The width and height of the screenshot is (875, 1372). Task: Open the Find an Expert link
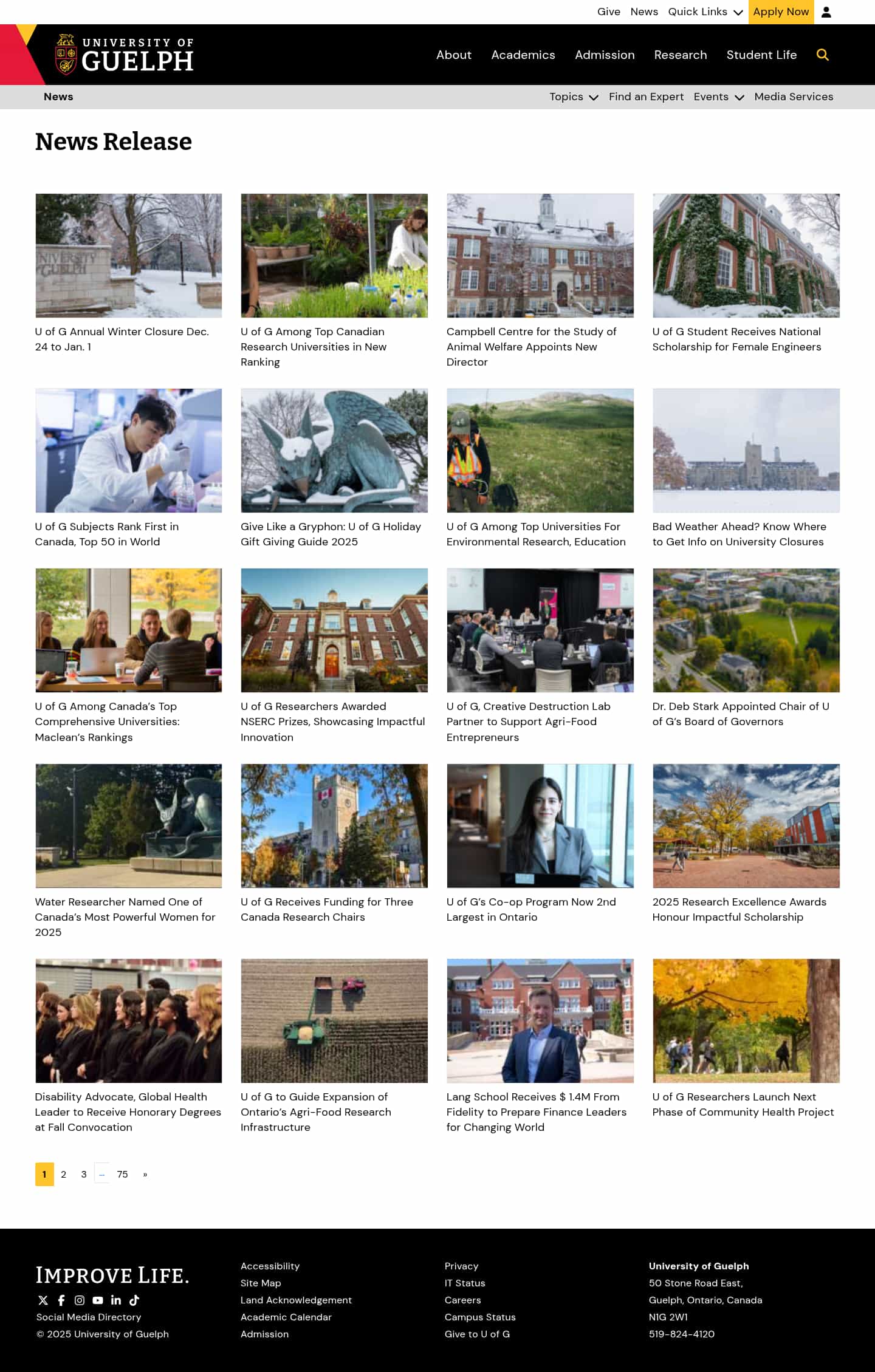646,97
